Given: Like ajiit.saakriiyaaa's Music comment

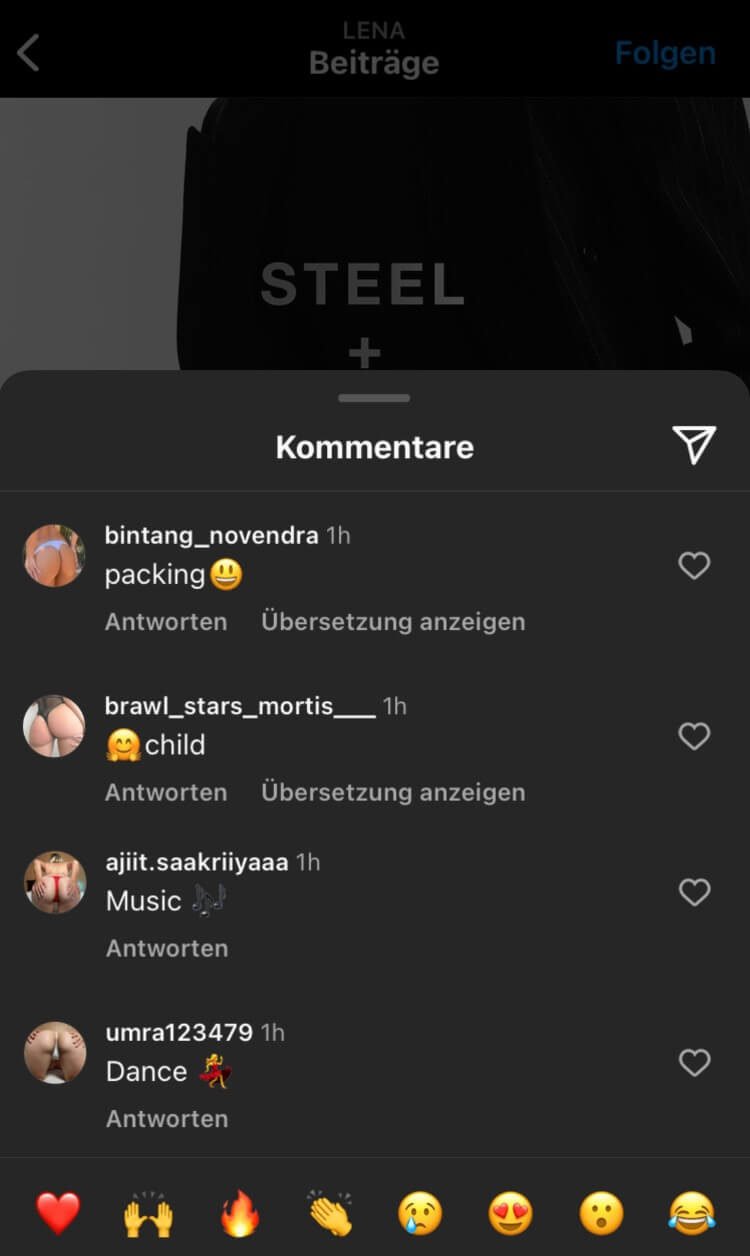Looking at the screenshot, I should coord(694,892).
